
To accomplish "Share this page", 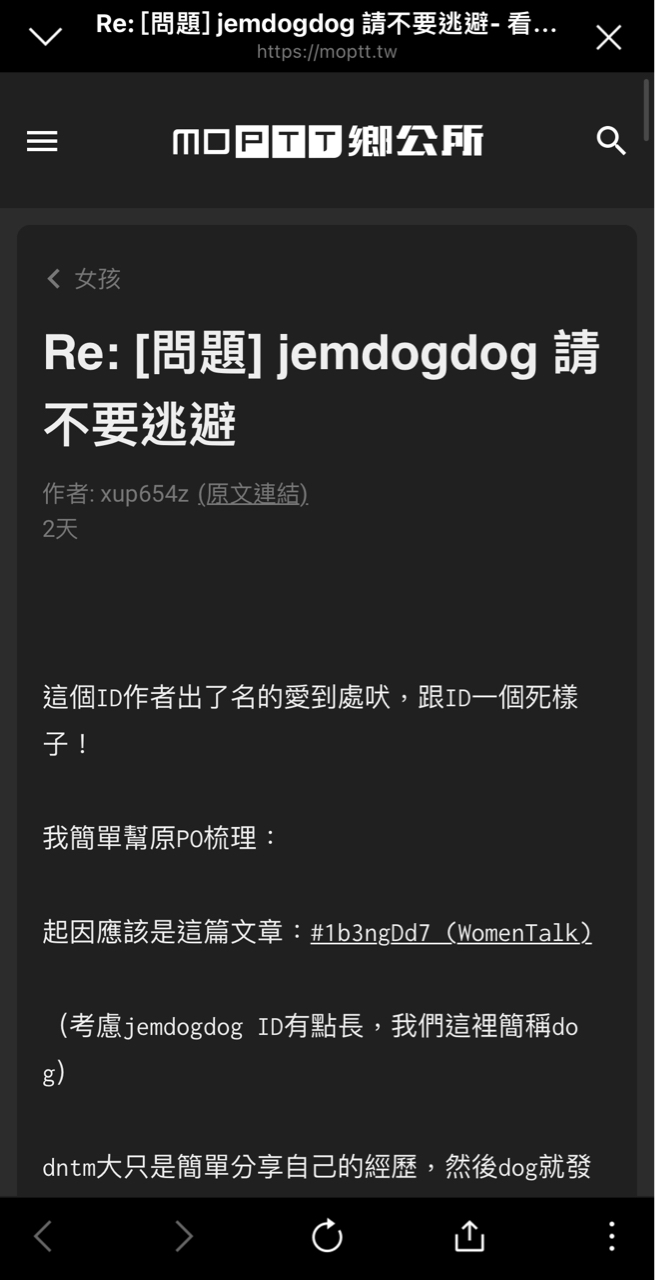I will [x=469, y=1237].
